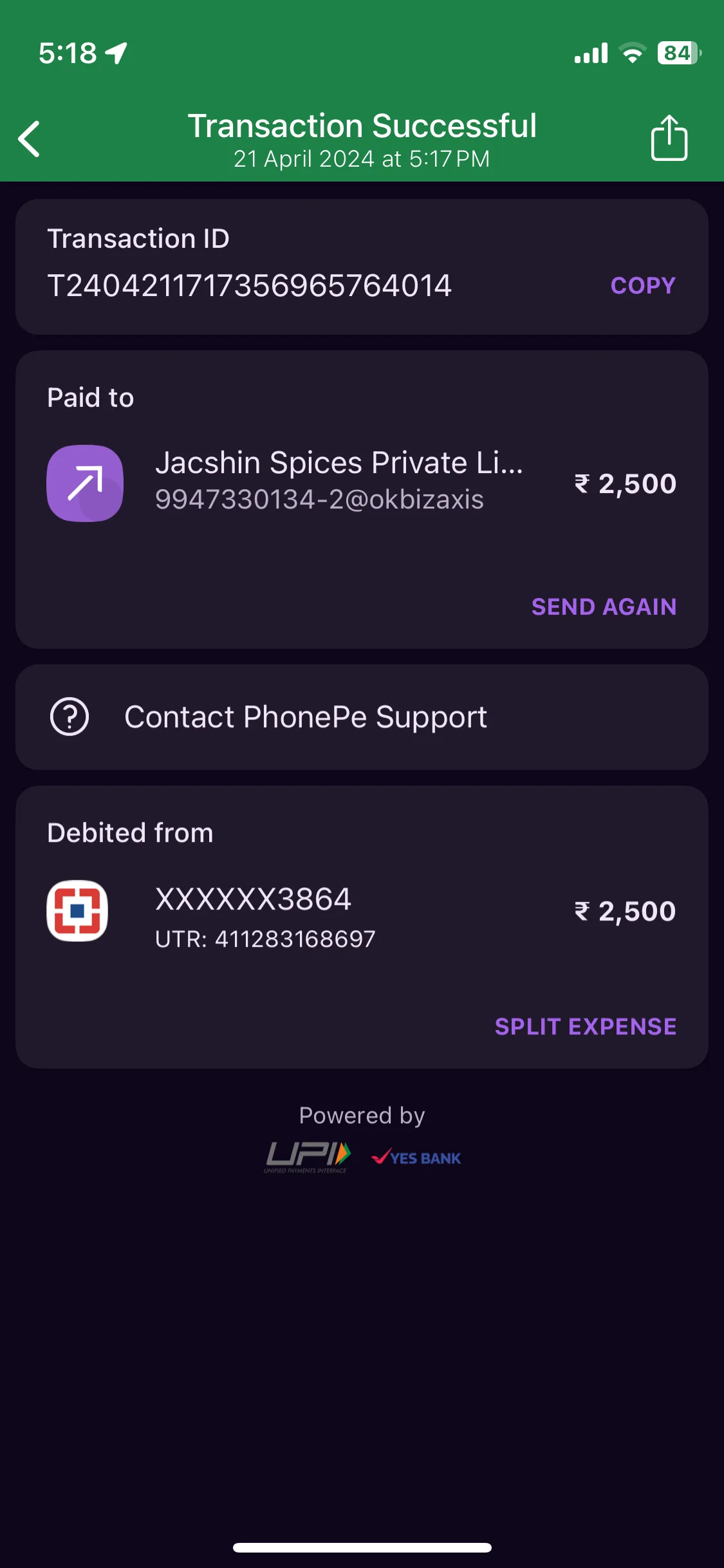Share this transaction receipt
This screenshot has width=724, height=1568.
(x=669, y=138)
